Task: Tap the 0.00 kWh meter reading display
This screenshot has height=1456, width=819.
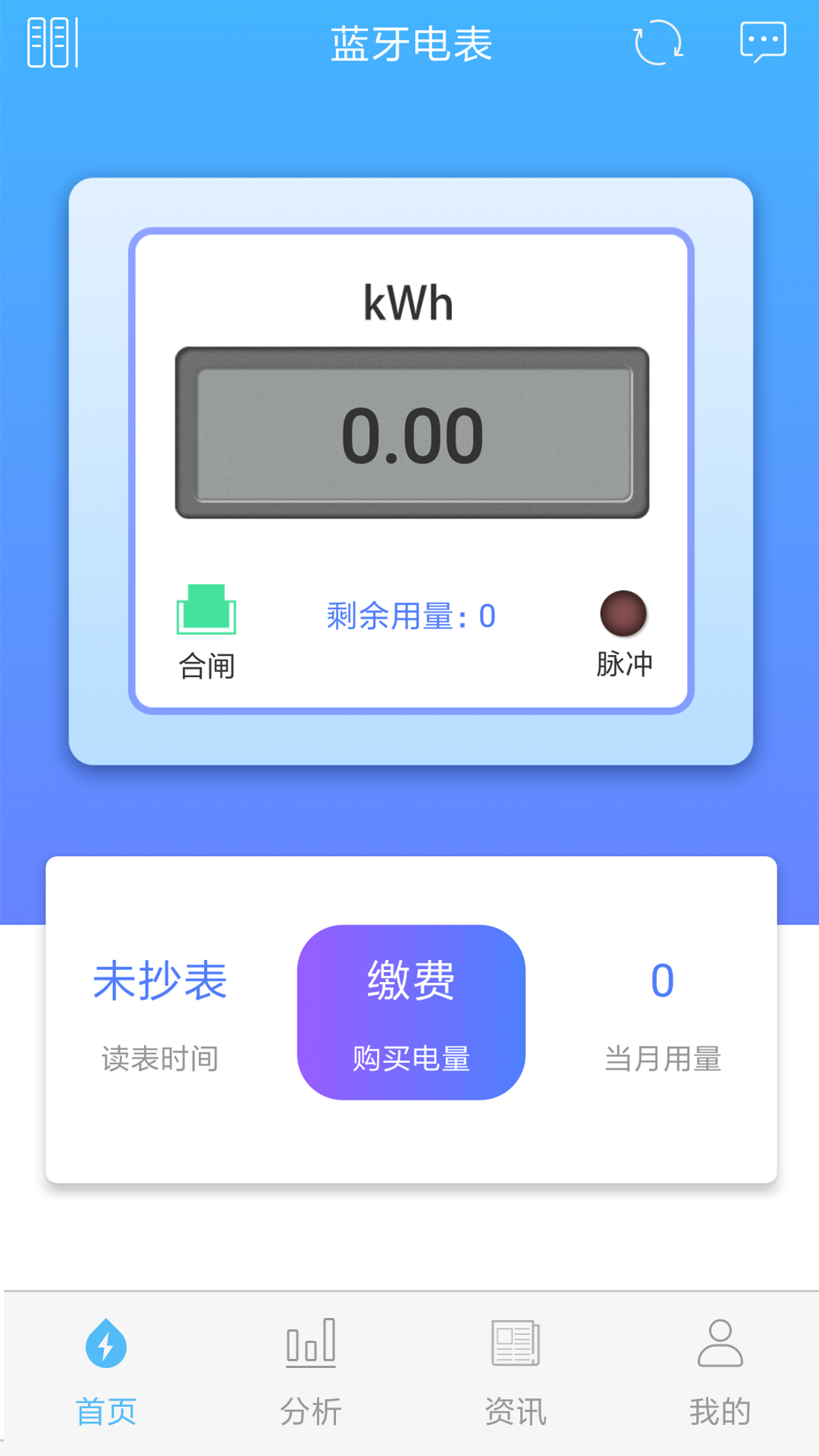Action: coord(409,432)
